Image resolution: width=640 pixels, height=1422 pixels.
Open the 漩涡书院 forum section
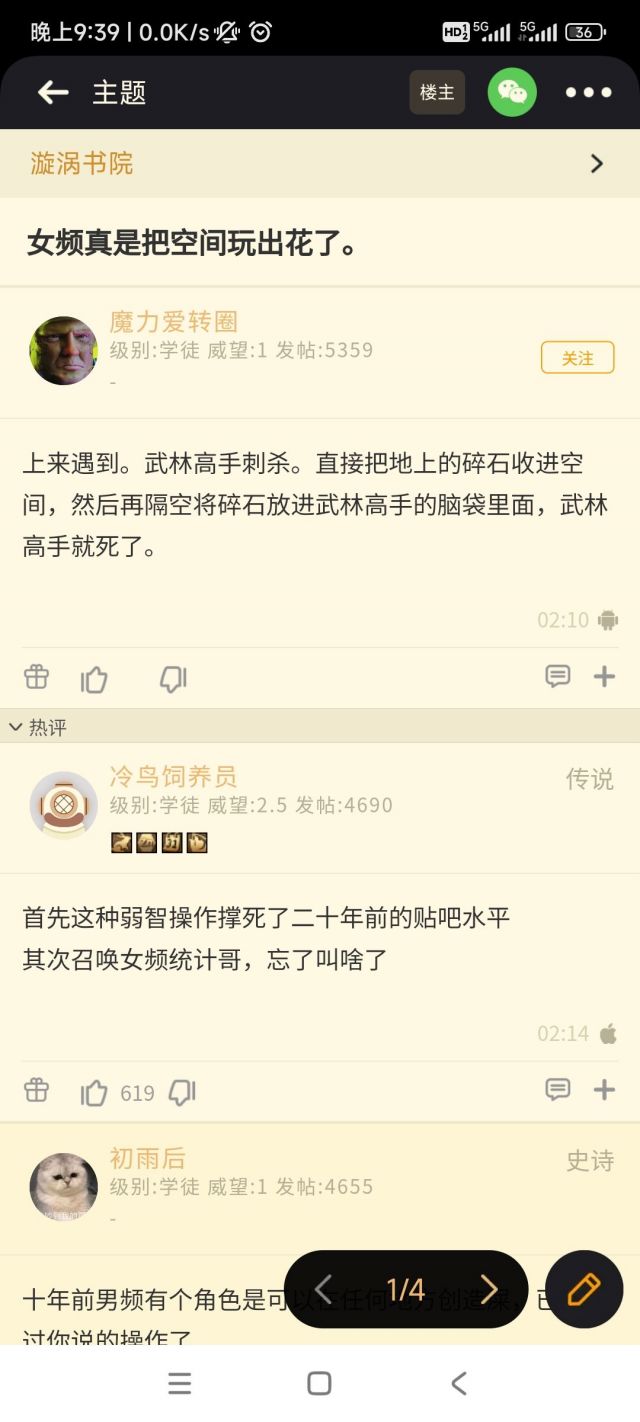[x=320, y=163]
